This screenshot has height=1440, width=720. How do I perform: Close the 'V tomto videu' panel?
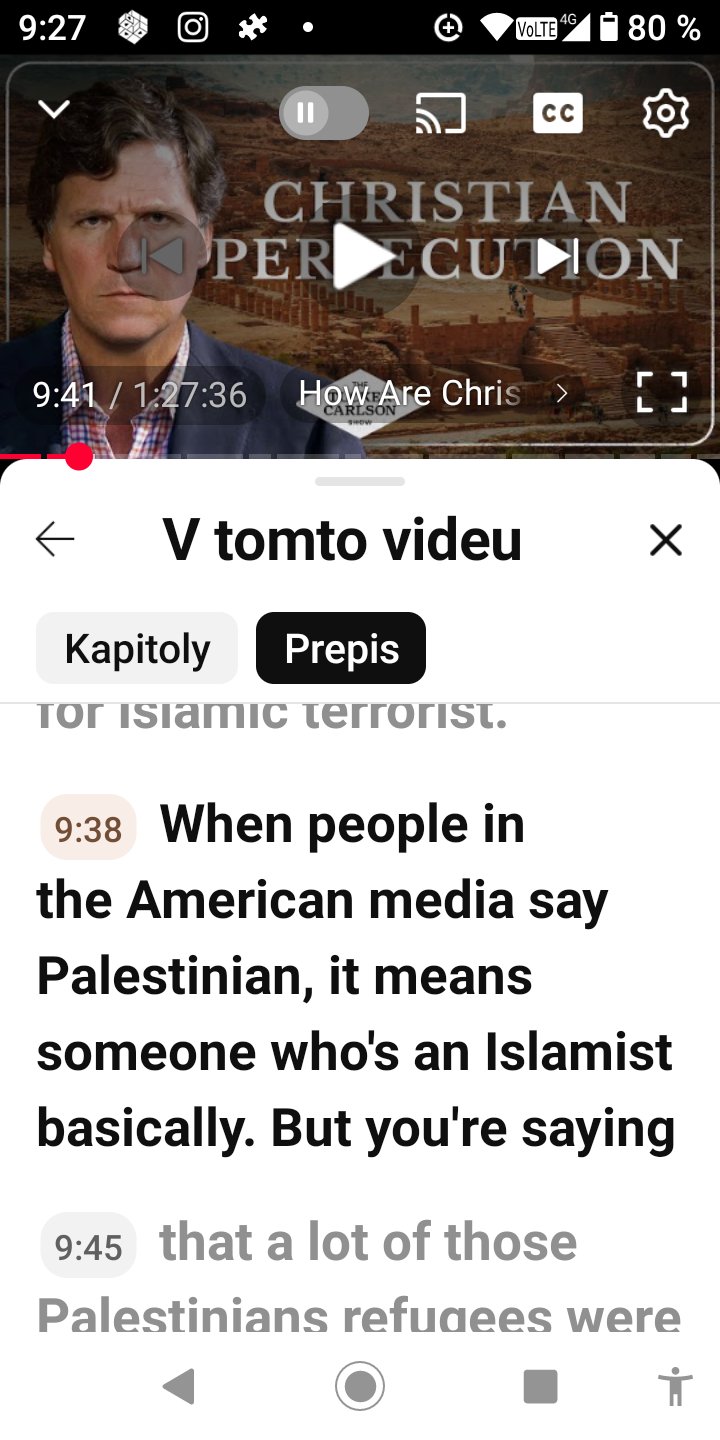click(665, 540)
